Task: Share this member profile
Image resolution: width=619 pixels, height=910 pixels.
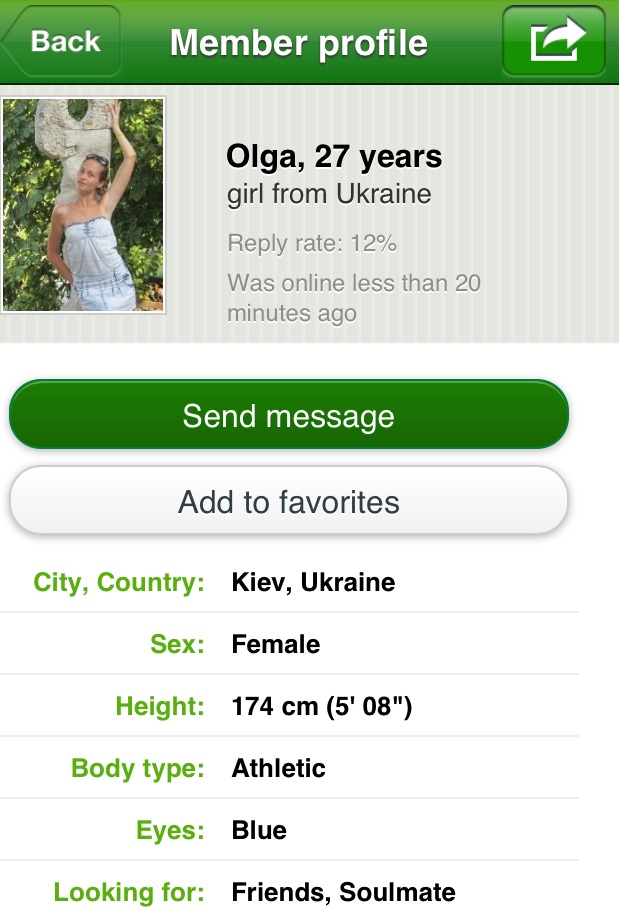Action: (554, 42)
